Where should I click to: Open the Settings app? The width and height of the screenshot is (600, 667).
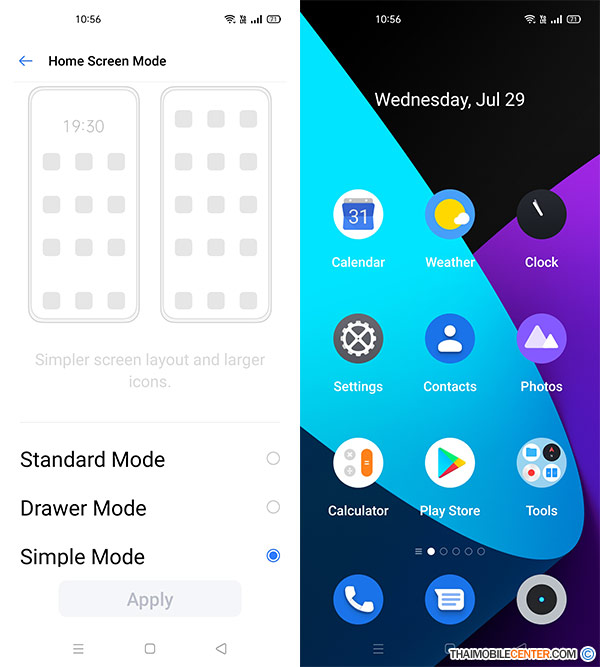[x=358, y=339]
